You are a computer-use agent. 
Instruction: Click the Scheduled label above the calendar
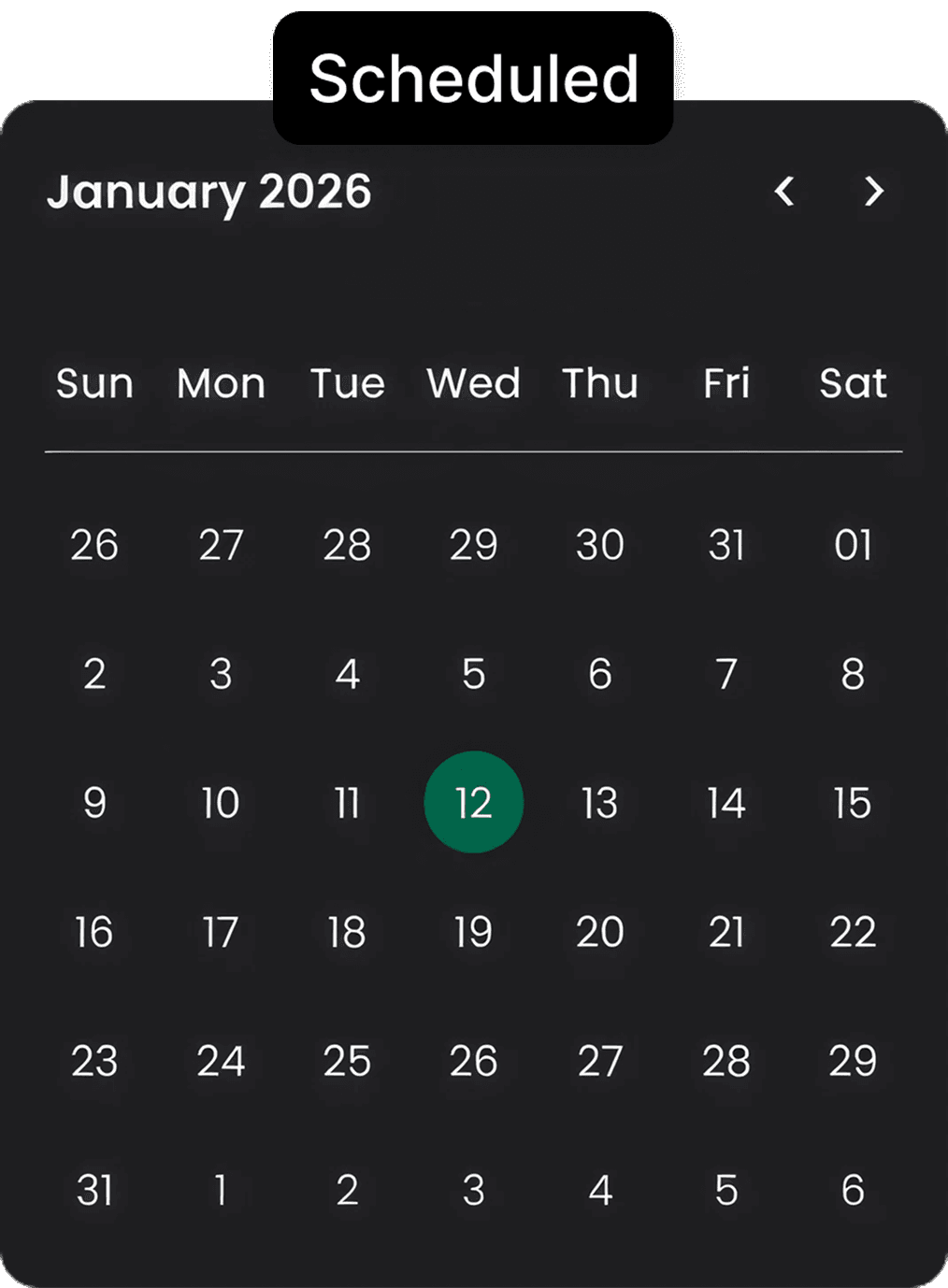473,80
